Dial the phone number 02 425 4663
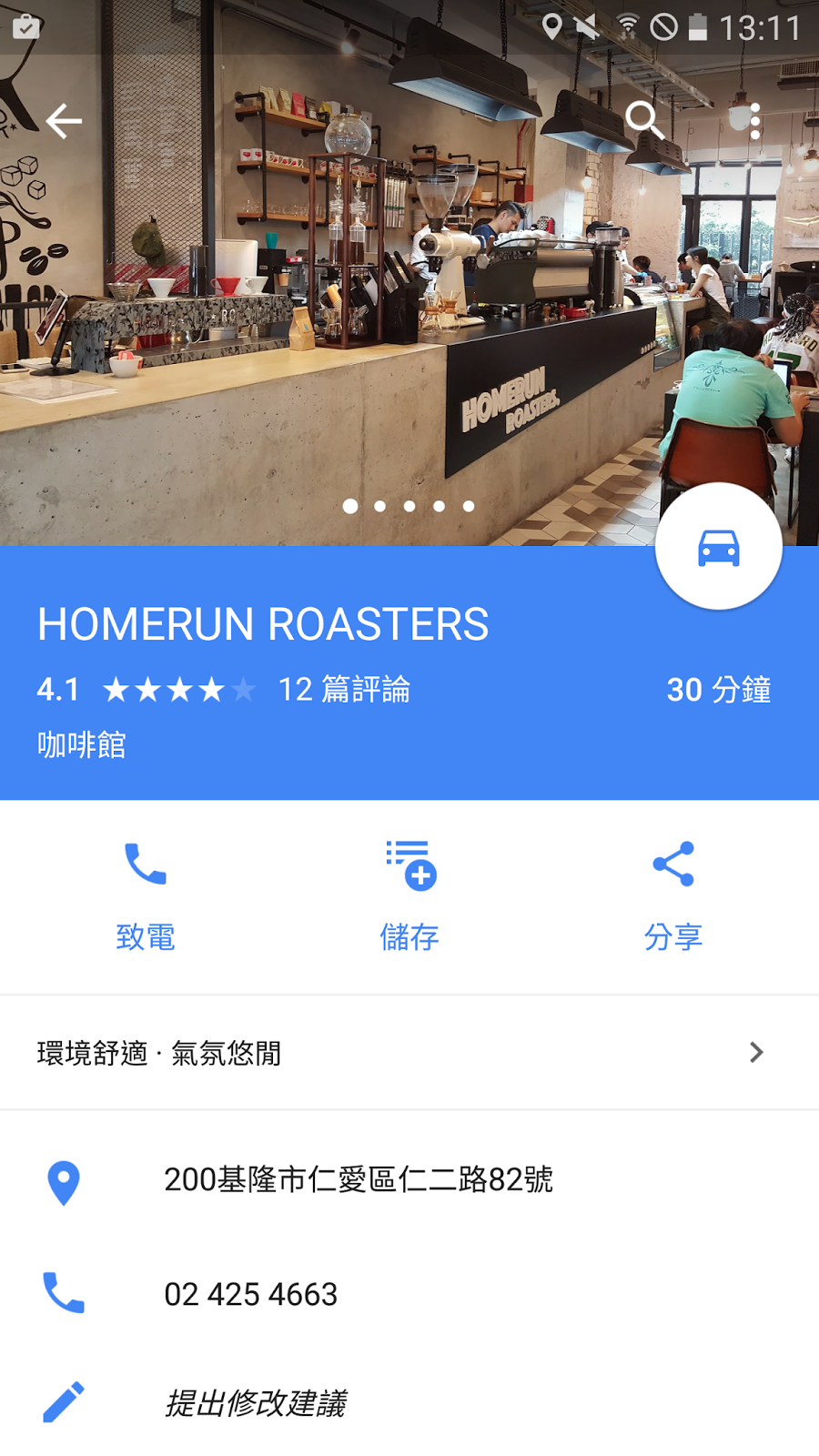This screenshot has height=1456, width=819. pyautogui.click(x=251, y=1294)
